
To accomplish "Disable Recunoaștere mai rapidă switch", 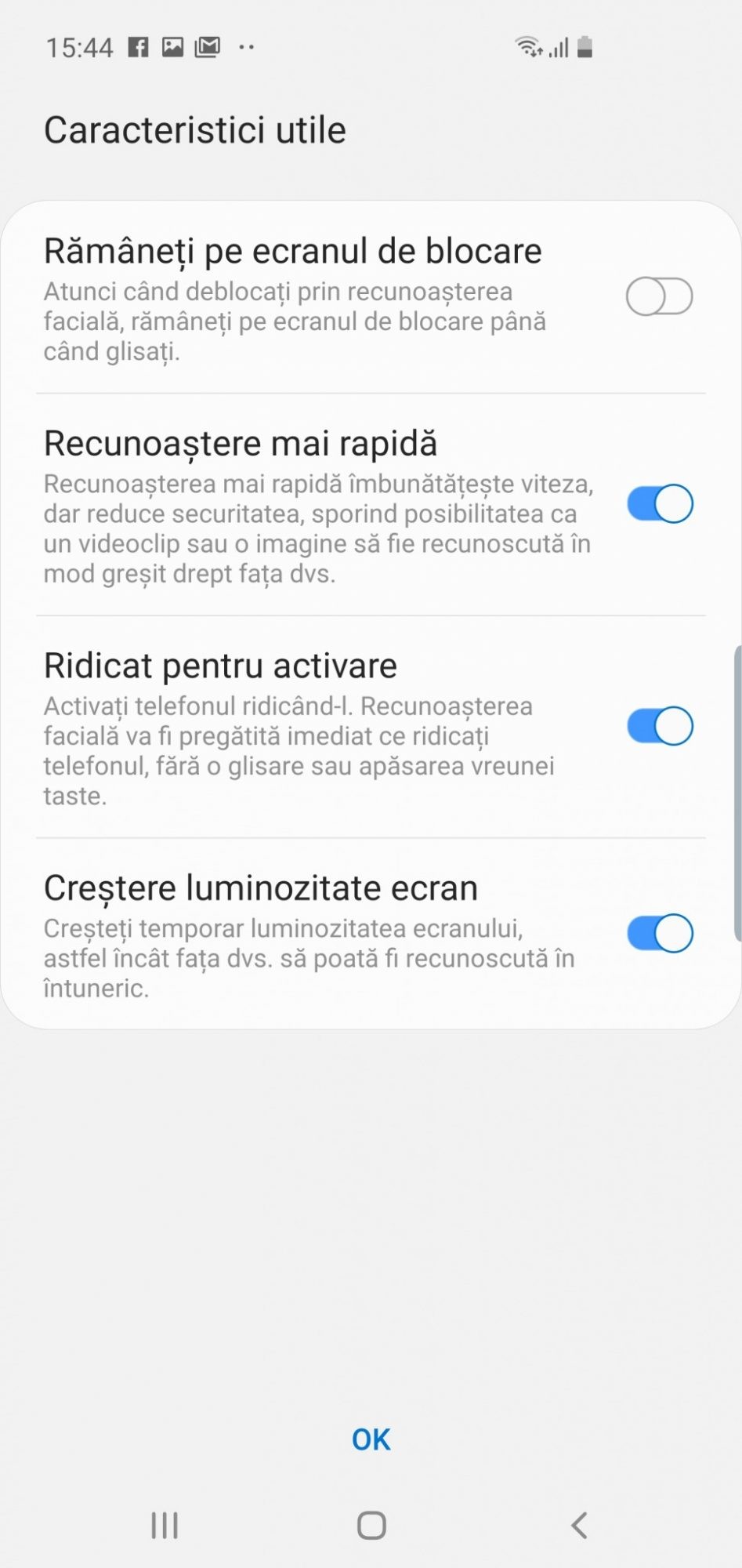I will tap(659, 504).
